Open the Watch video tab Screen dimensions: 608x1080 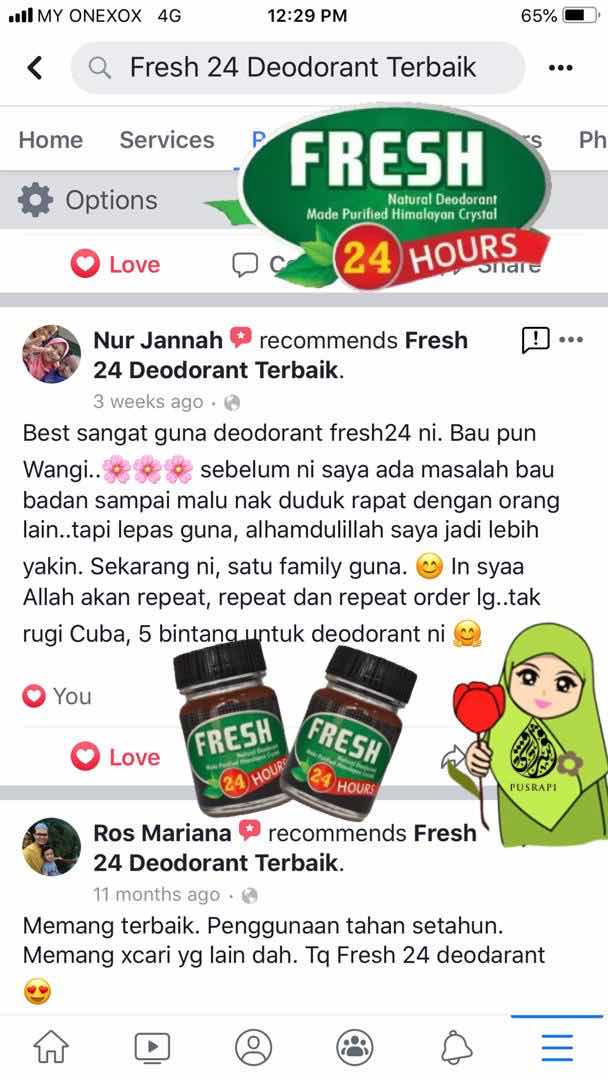152,1047
